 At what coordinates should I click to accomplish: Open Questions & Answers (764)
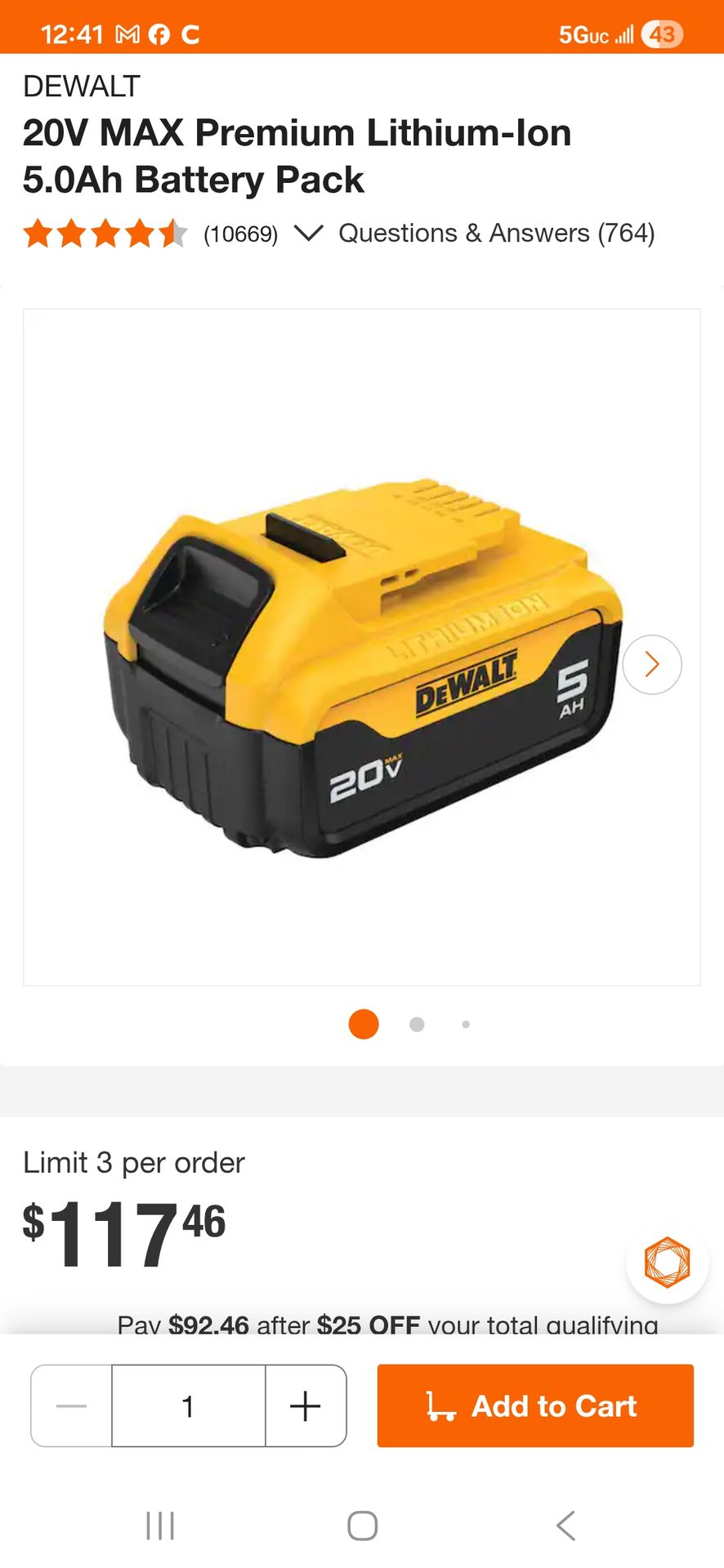pyautogui.click(x=496, y=234)
